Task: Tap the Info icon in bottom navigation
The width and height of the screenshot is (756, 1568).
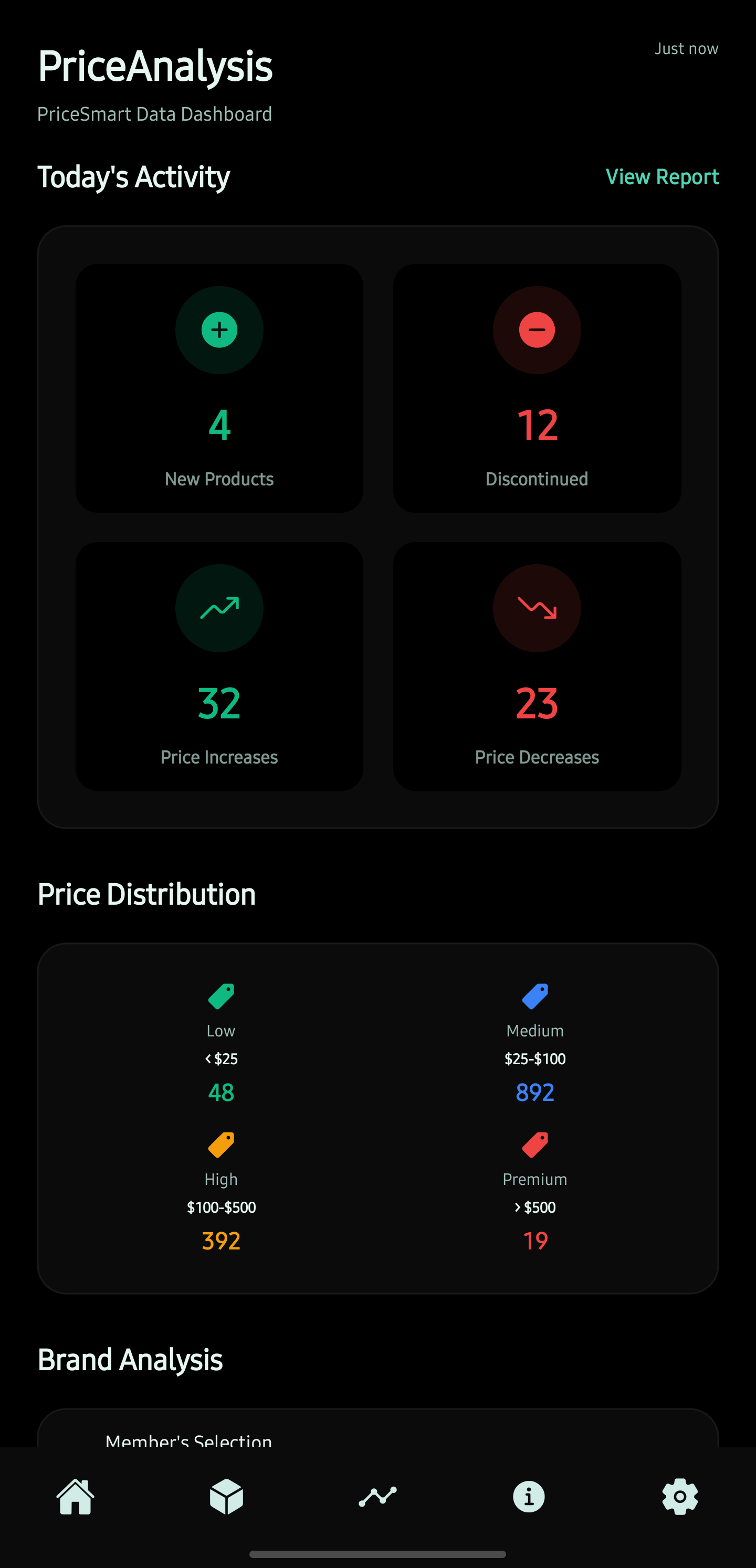Action: point(529,1497)
